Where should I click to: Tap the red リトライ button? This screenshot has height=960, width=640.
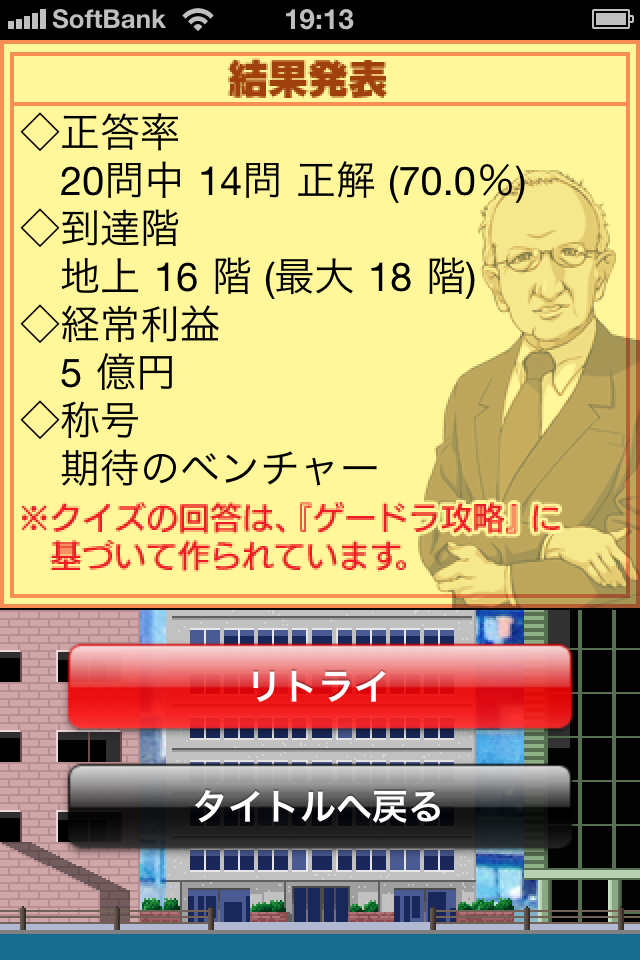click(x=319, y=687)
